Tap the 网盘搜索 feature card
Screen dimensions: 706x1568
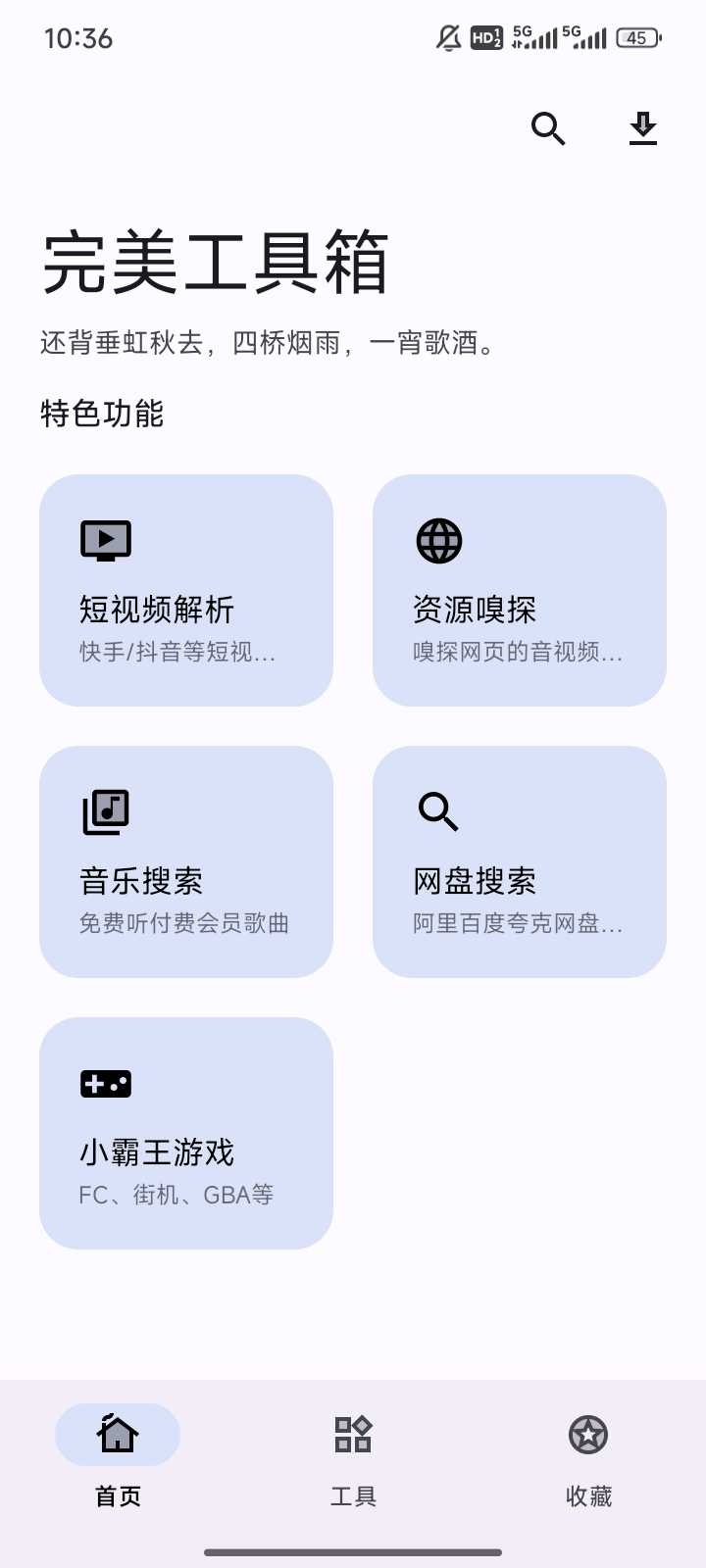tap(520, 860)
